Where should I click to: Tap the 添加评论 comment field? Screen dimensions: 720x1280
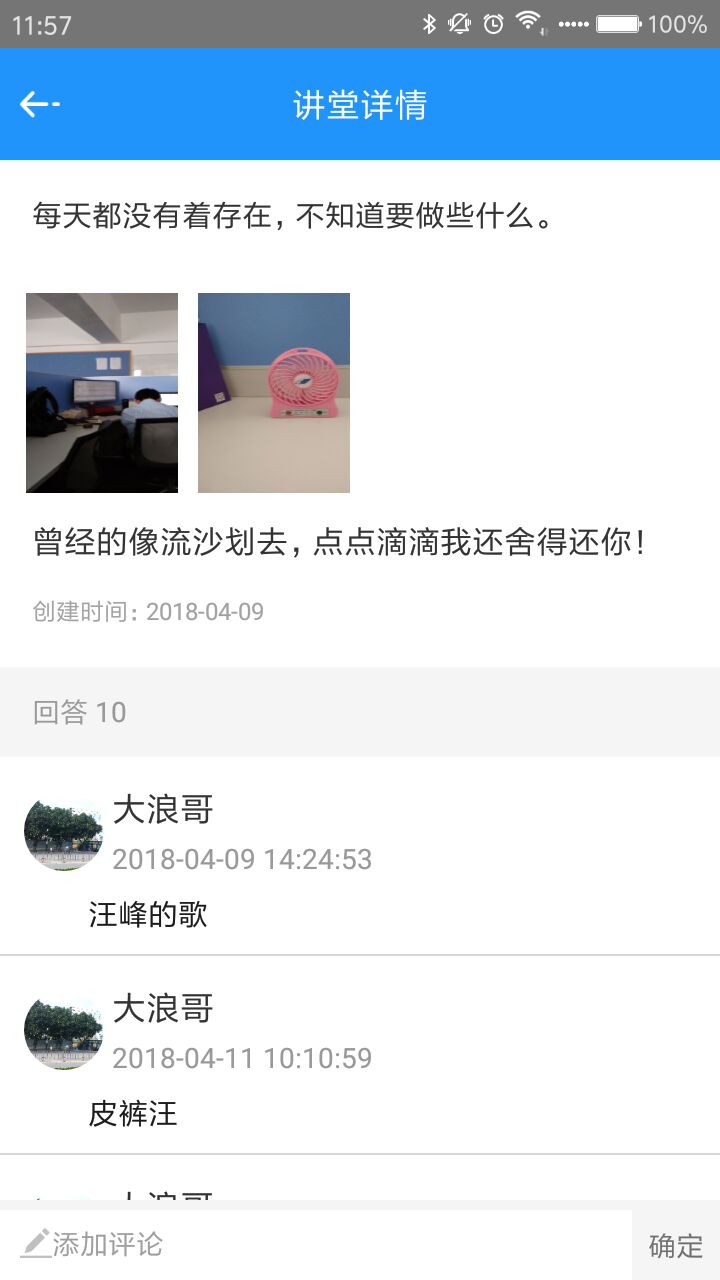(315, 1244)
